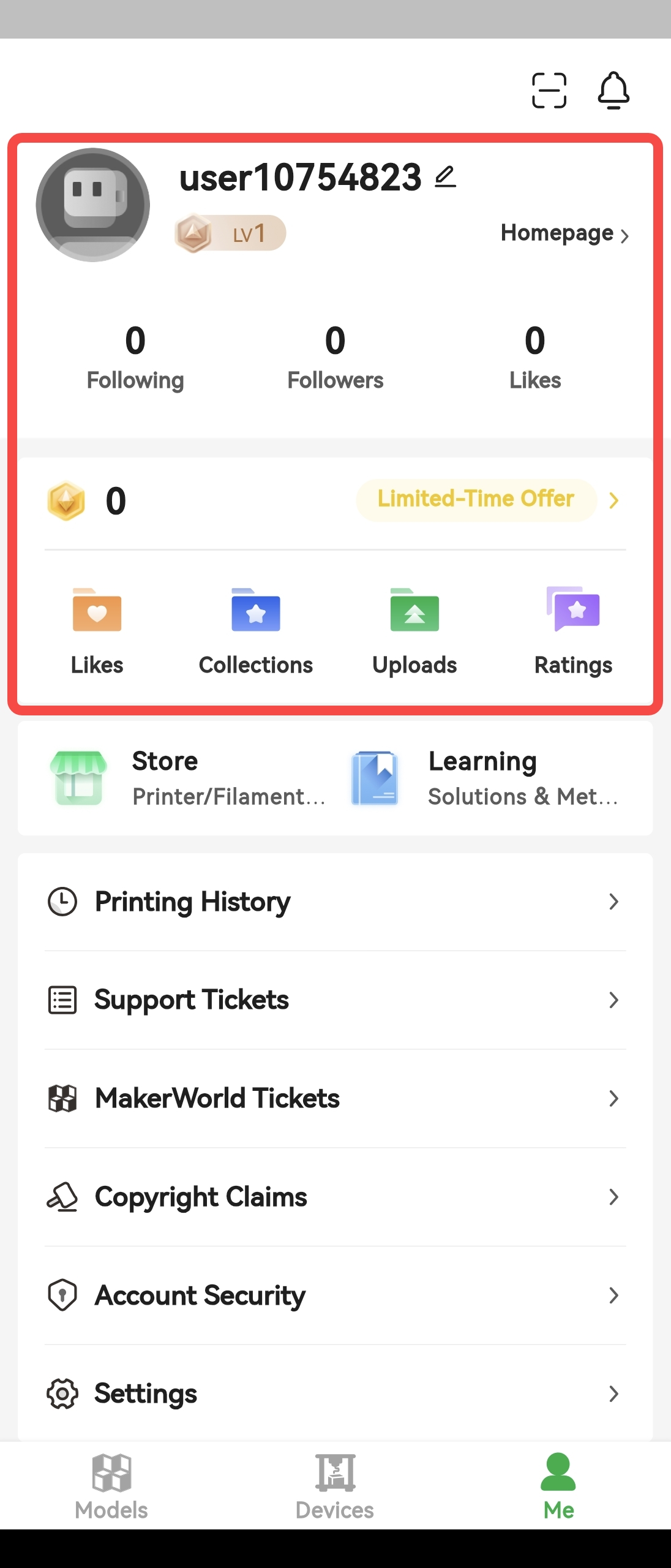
Task: View the Following list
Action: coord(135,358)
